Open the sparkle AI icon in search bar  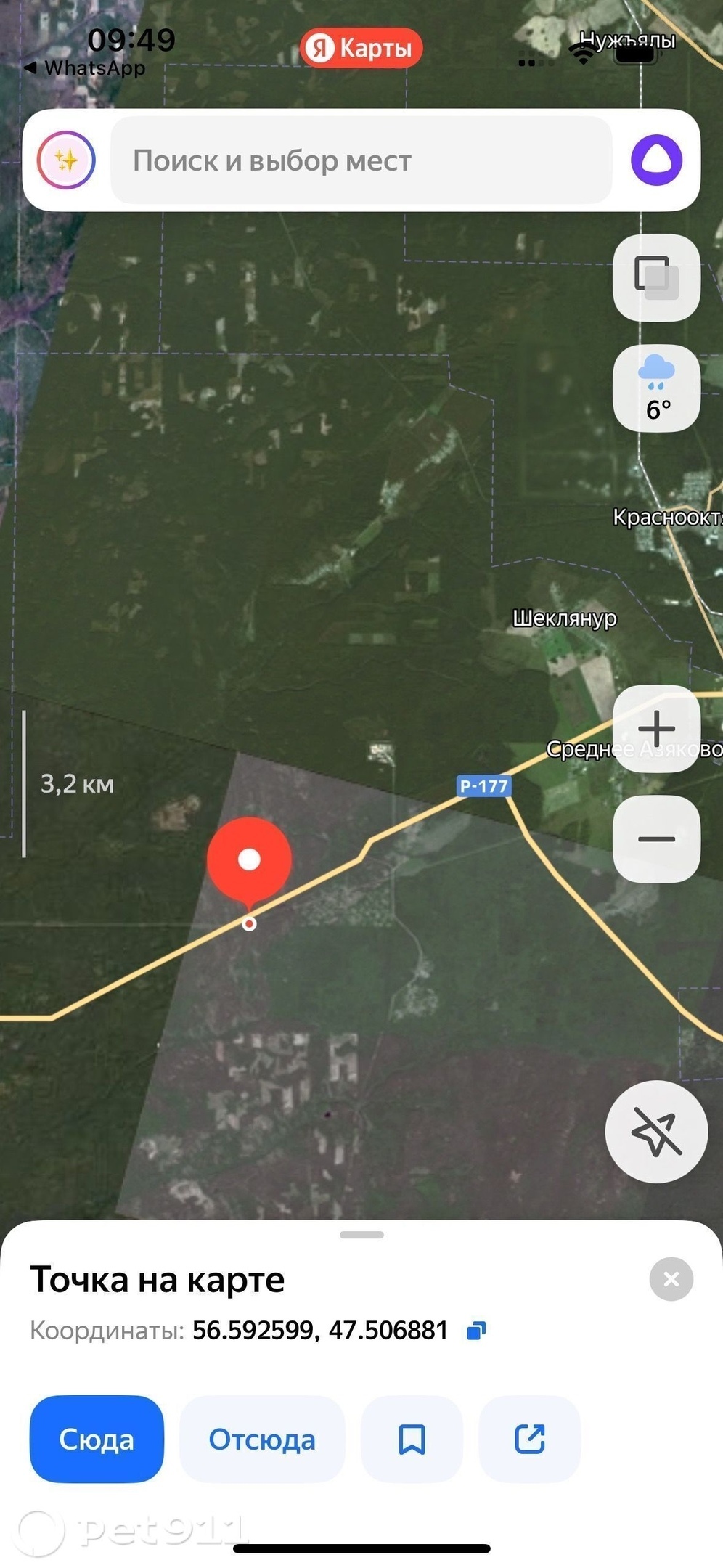(x=66, y=160)
